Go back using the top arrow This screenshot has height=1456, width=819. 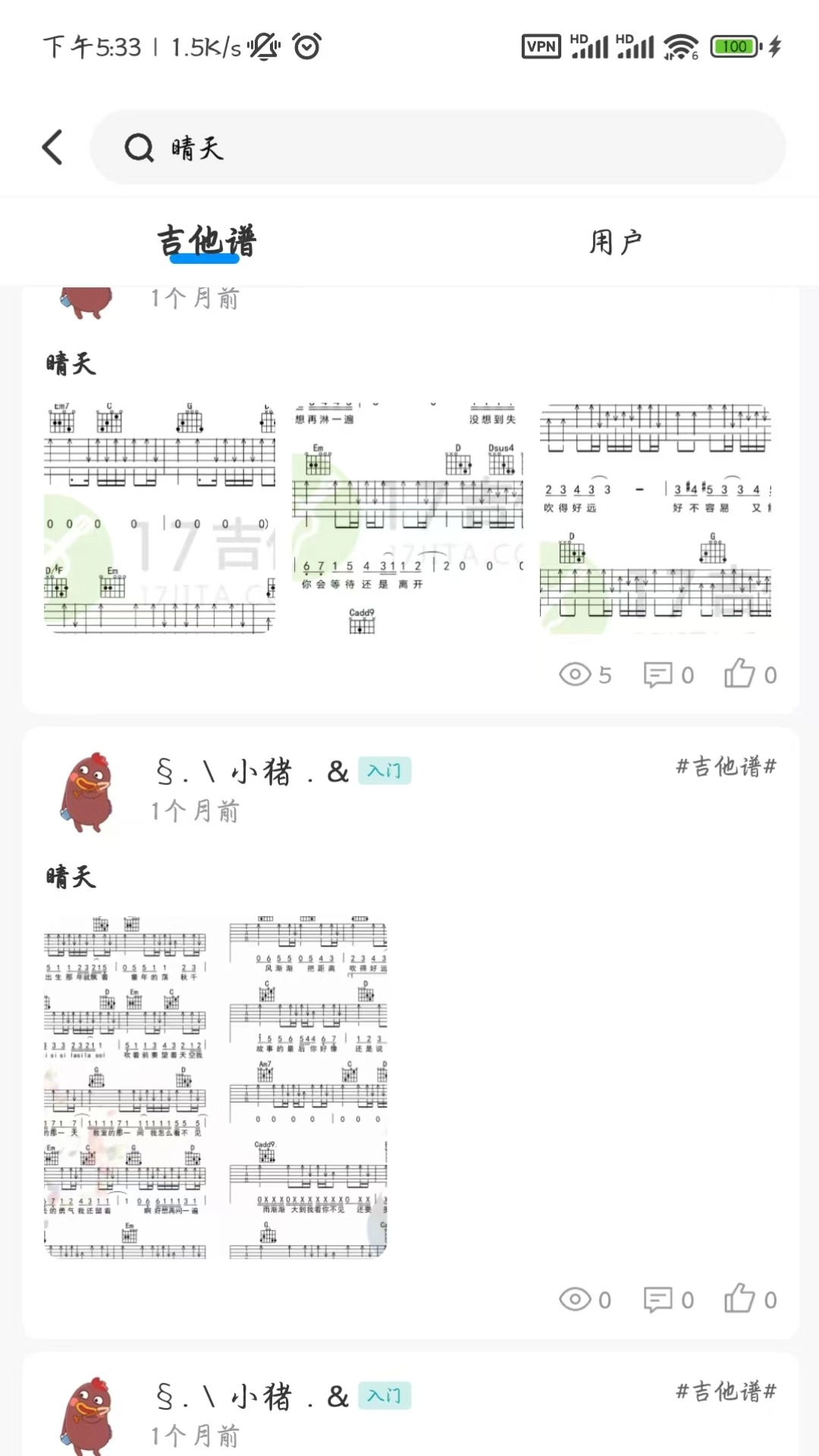point(53,147)
